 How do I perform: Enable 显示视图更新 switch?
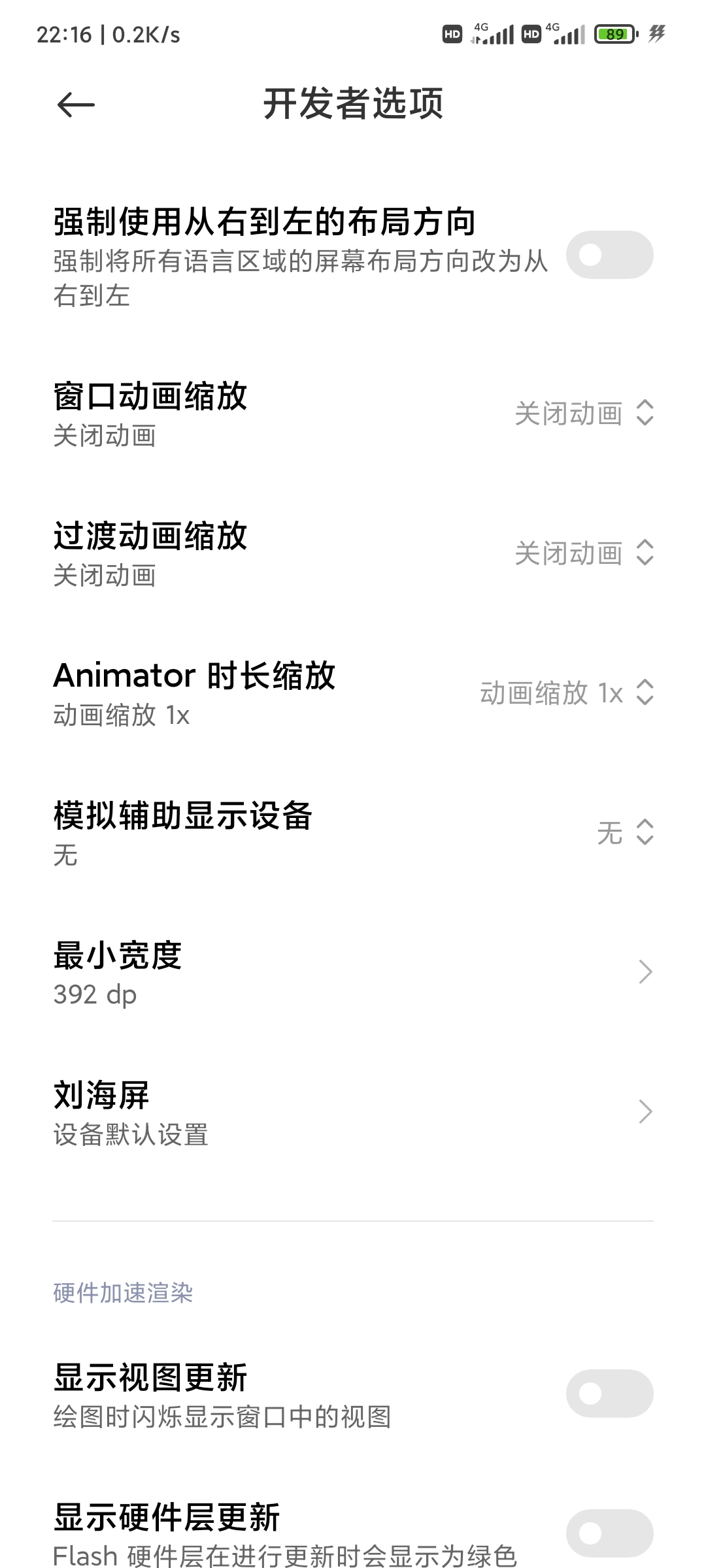click(x=609, y=1394)
